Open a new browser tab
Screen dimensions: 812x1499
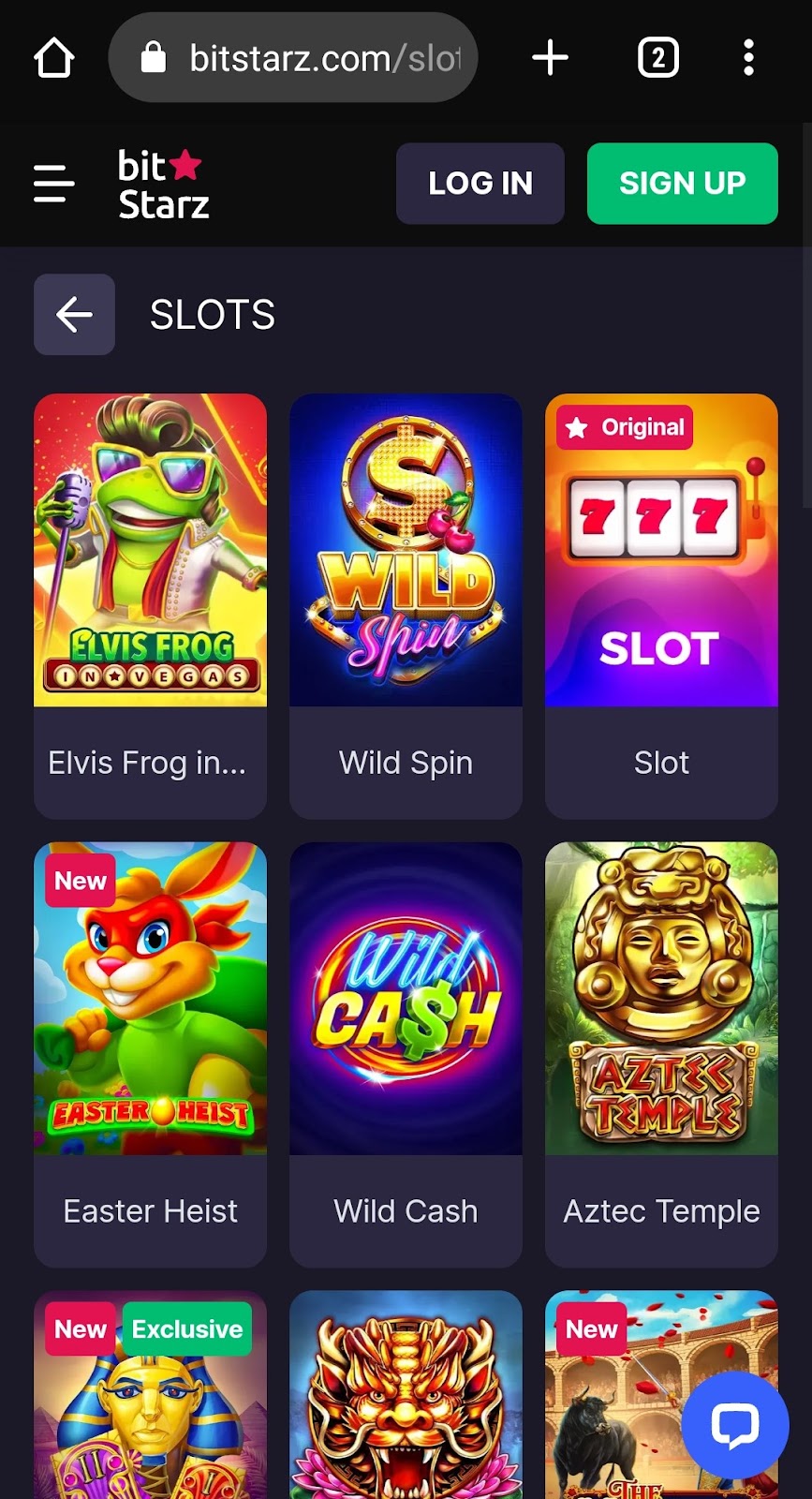coord(550,58)
